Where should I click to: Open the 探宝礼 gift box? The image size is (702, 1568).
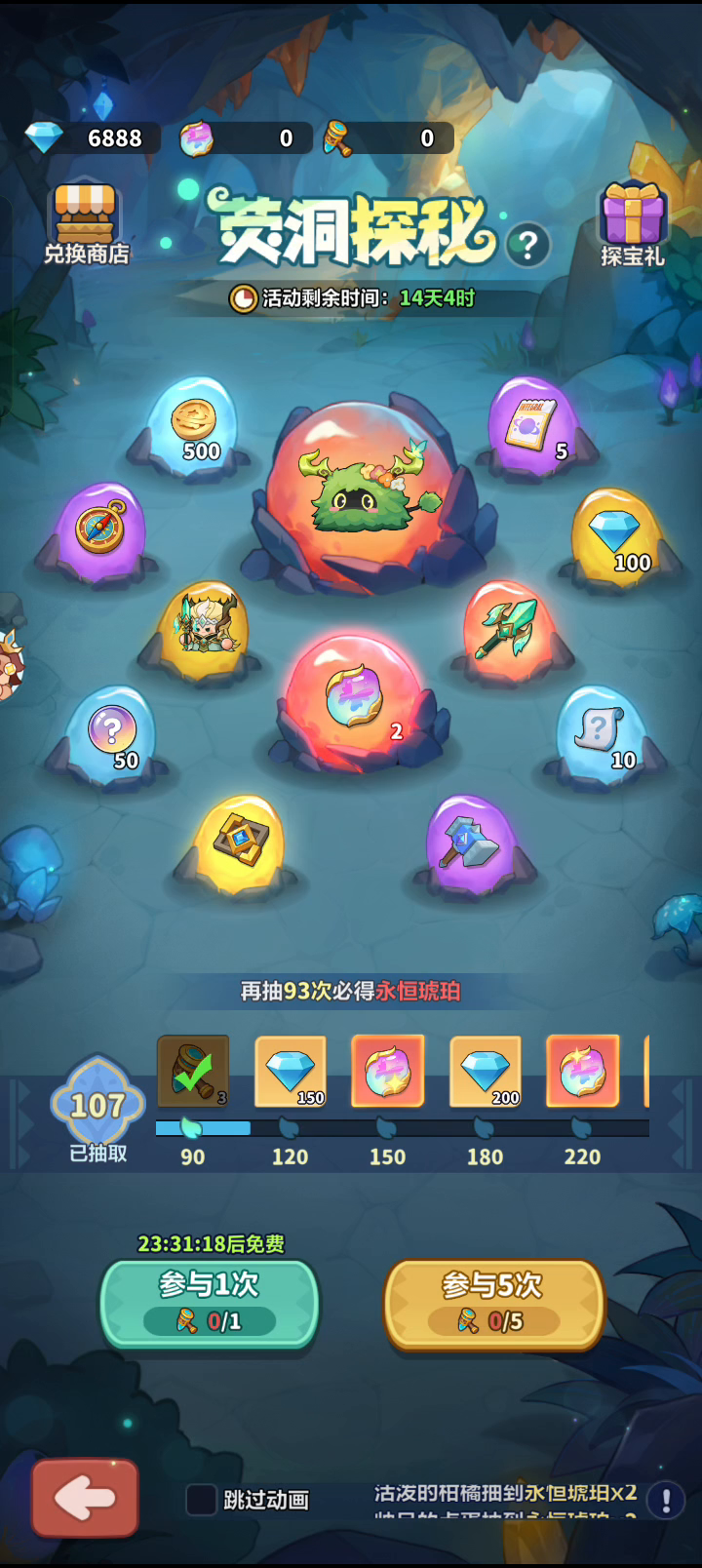point(632,225)
